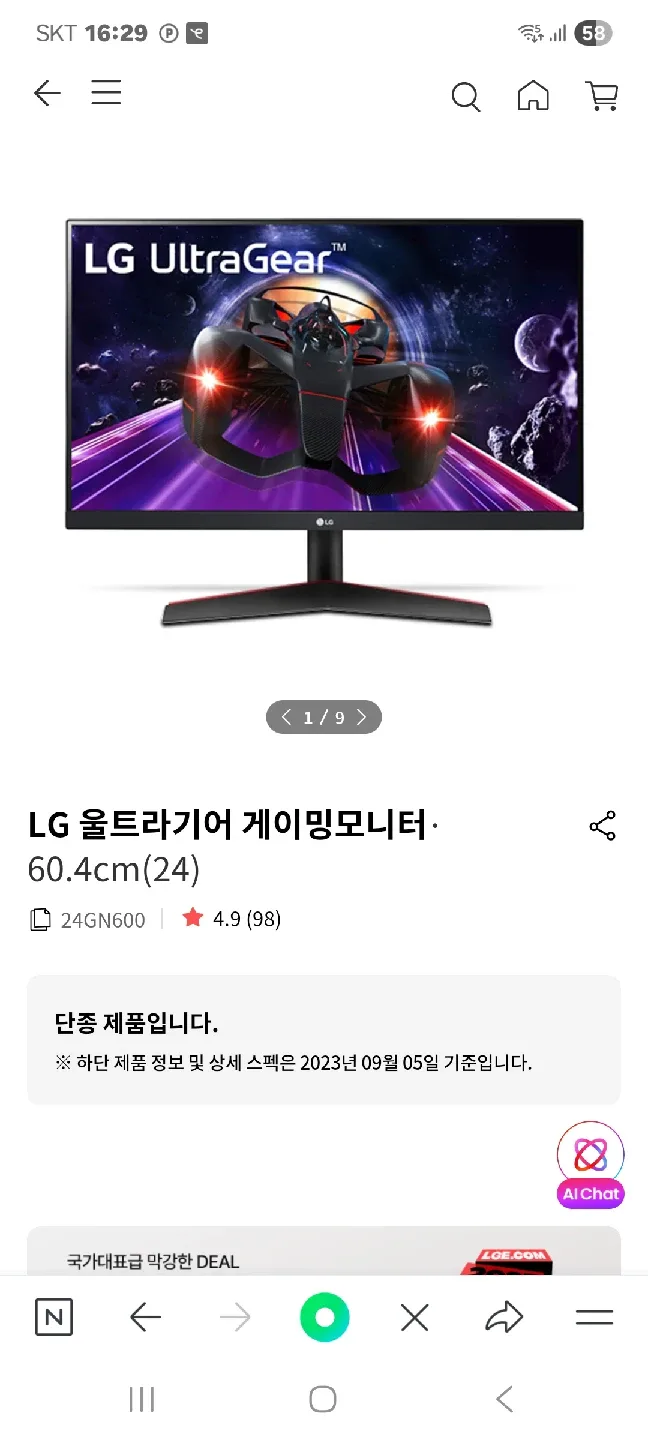Go to the LG store home

(x=533, y=95)
